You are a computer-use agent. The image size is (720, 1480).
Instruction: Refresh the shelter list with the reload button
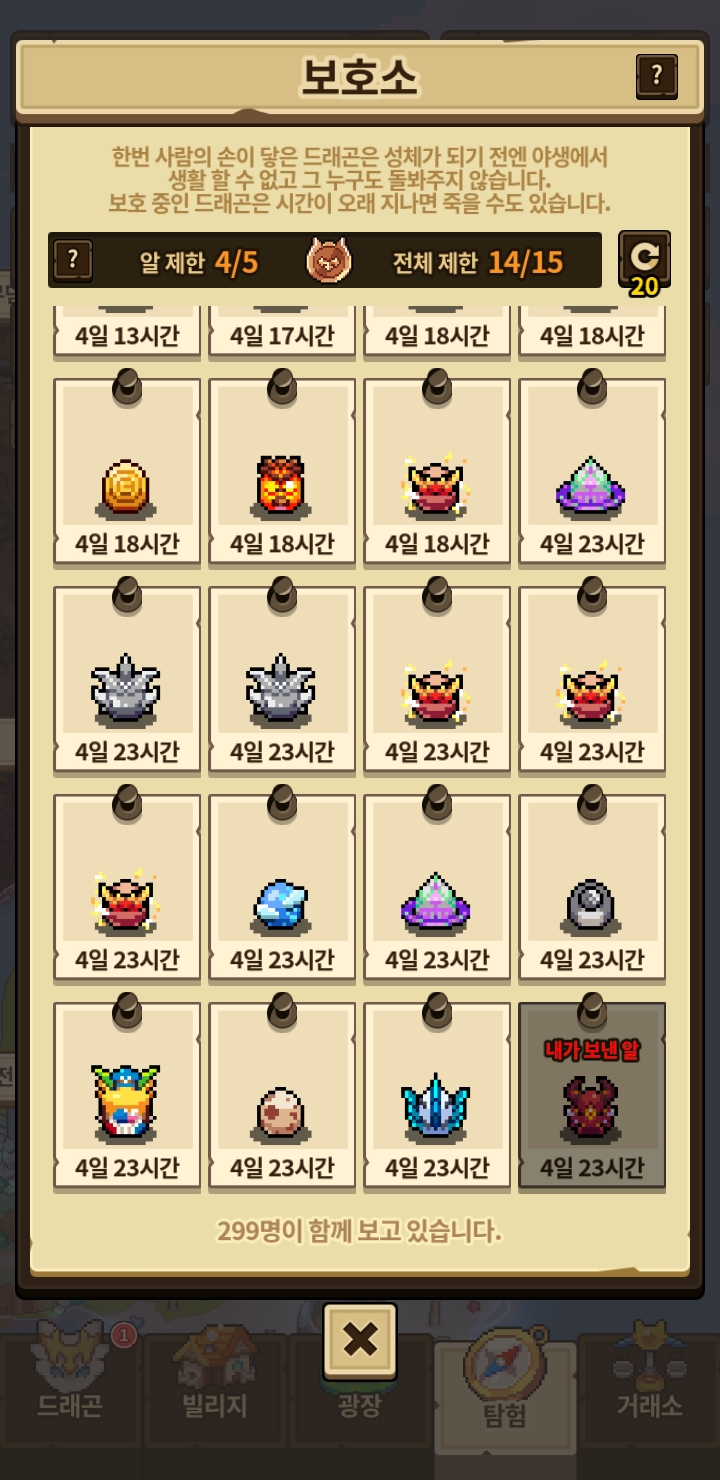click(645, 259)
